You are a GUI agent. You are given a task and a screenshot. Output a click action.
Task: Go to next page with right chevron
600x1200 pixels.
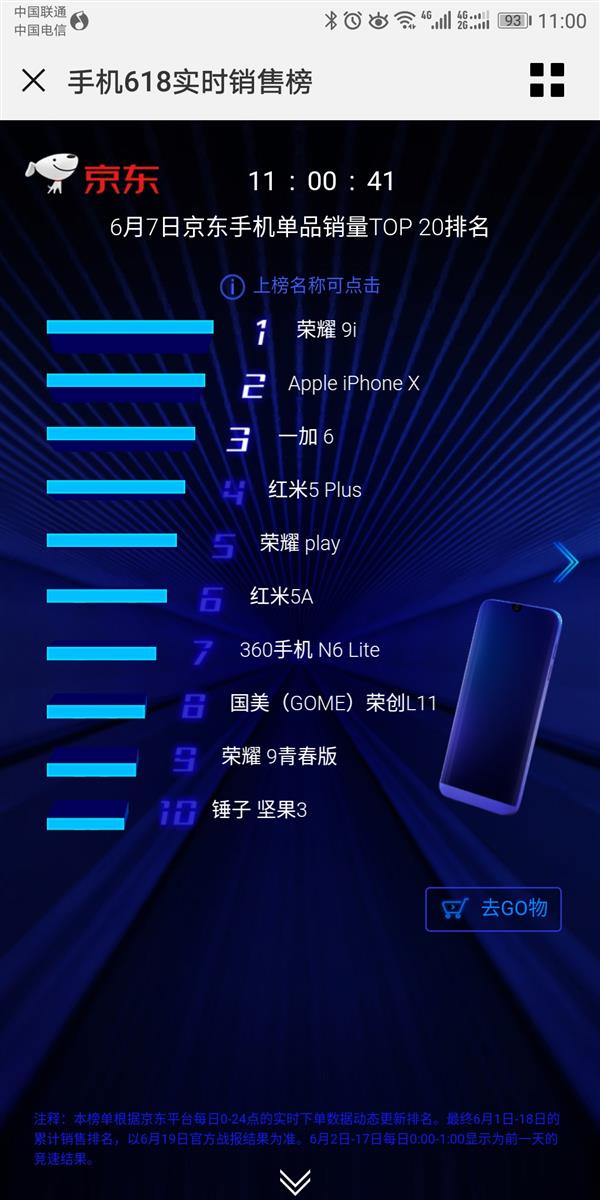tap(566, 563)
